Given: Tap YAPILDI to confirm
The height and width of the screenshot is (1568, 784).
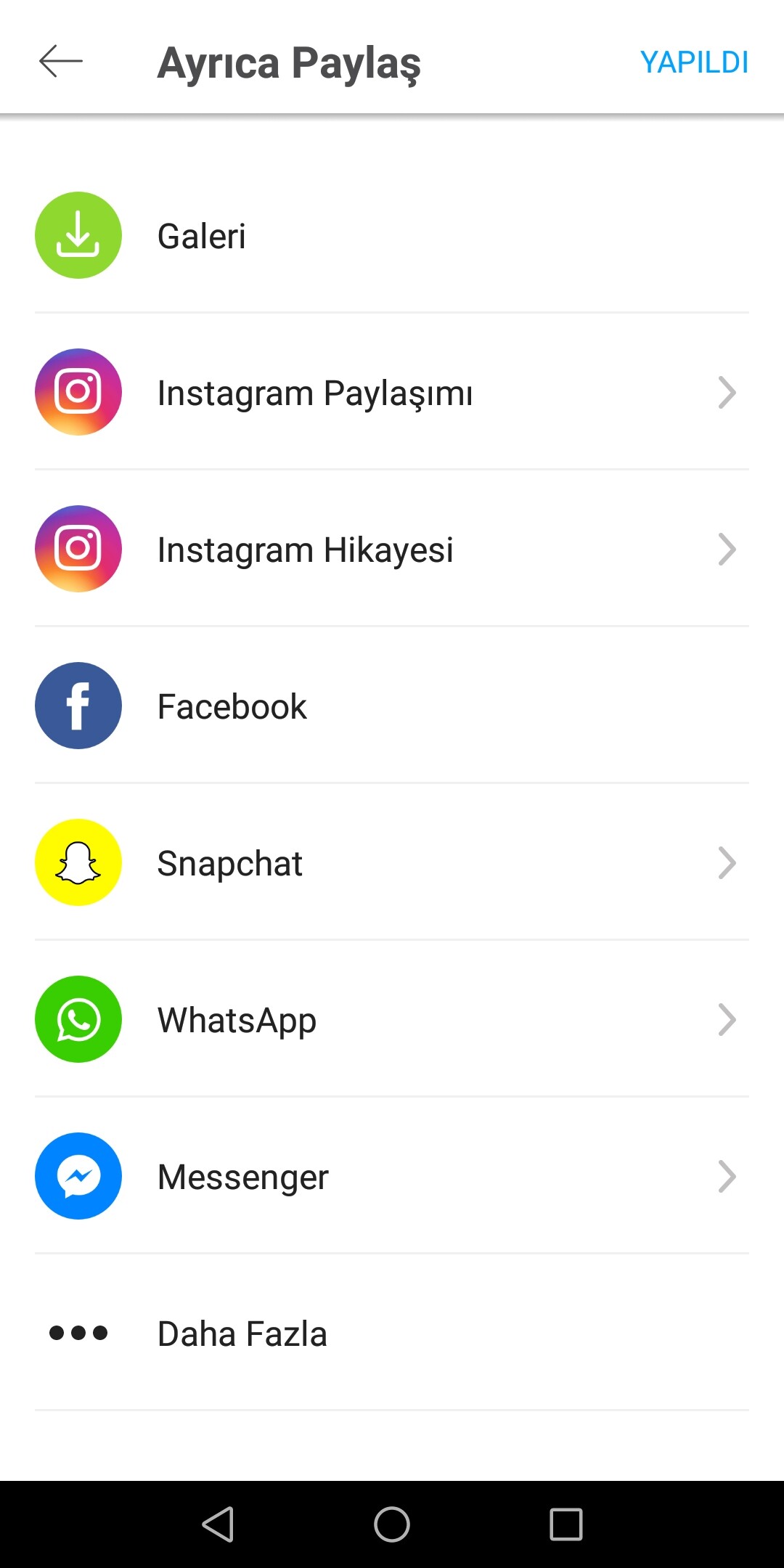Looking at the screenshot, I should coord(694,62).
